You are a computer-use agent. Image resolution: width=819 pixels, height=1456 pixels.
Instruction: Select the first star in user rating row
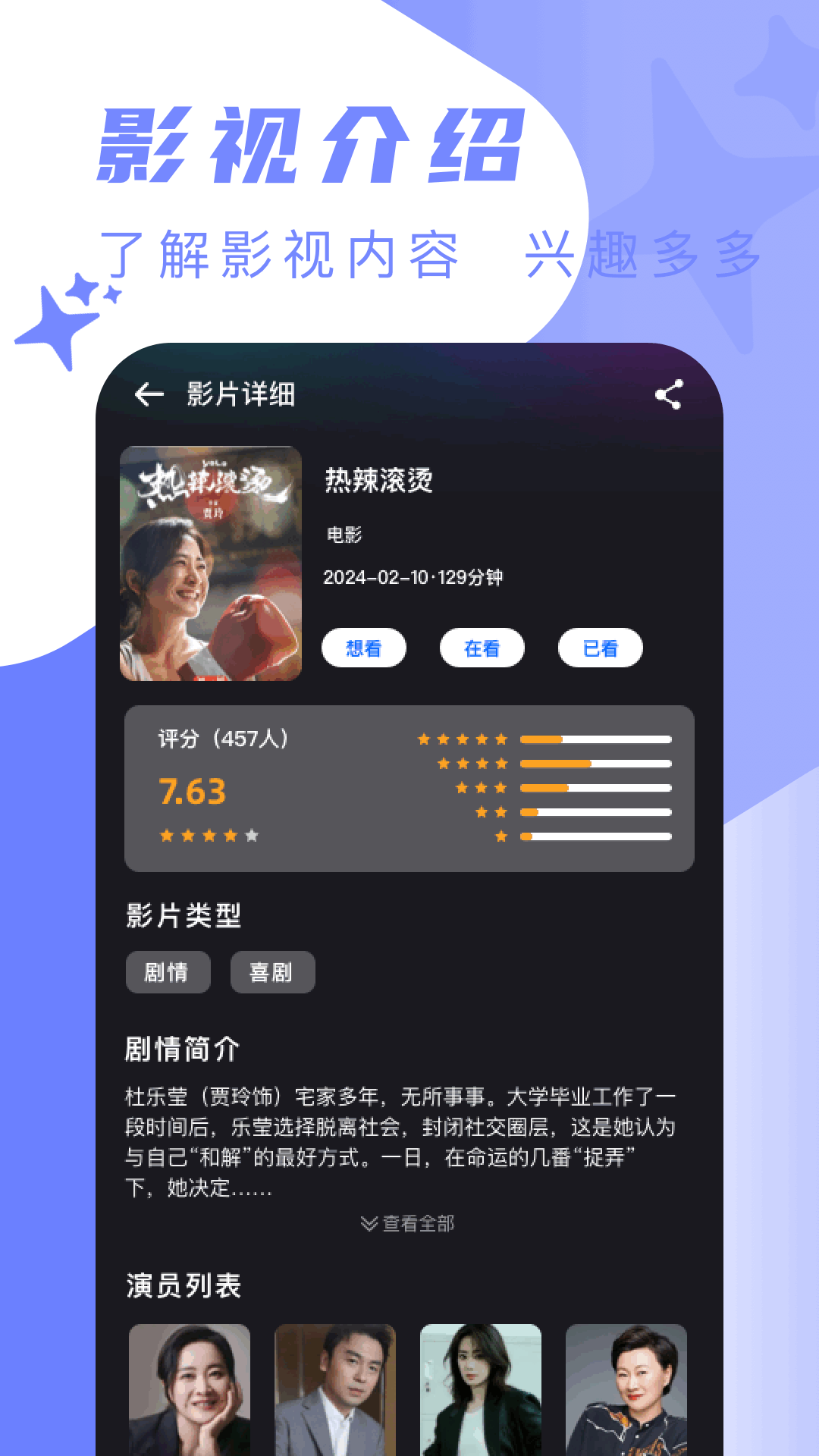[166, 835]
